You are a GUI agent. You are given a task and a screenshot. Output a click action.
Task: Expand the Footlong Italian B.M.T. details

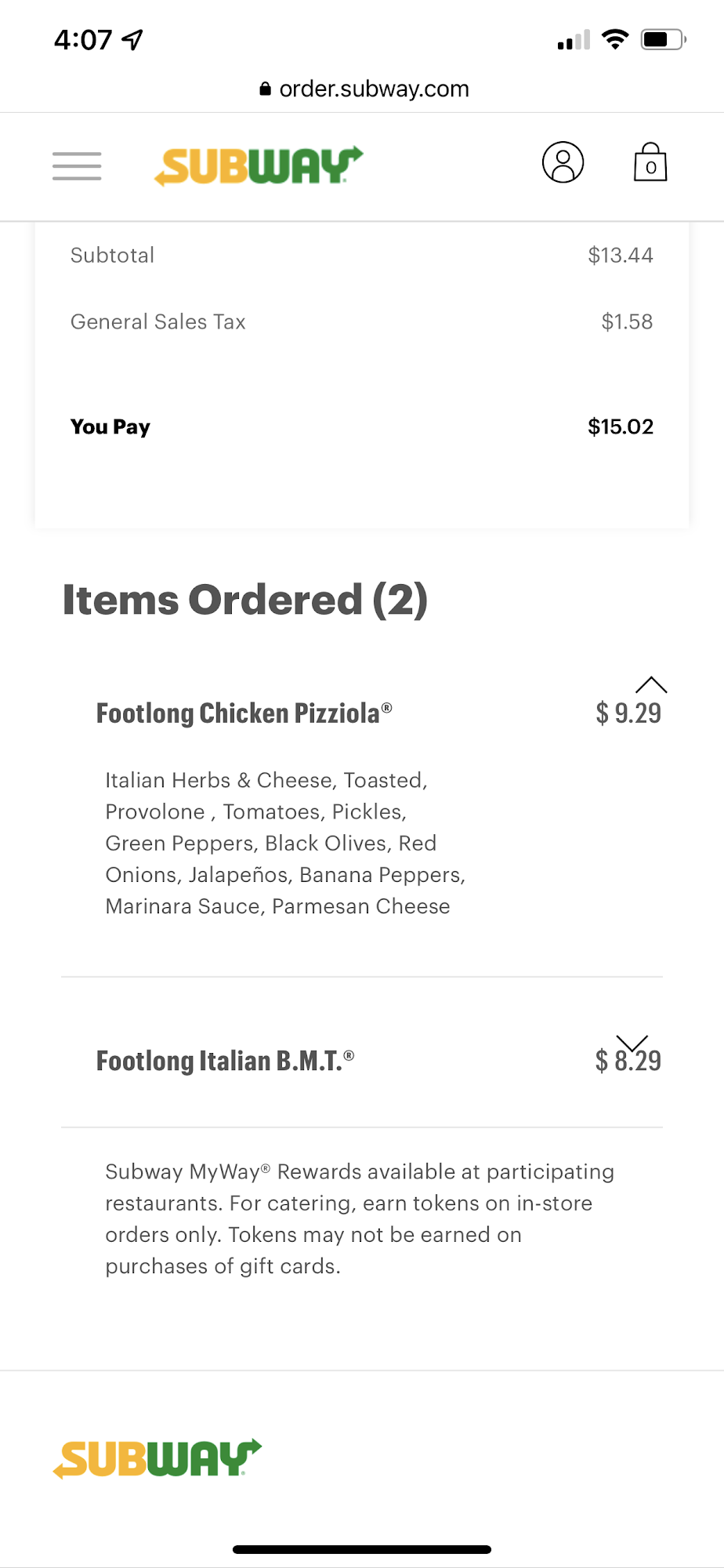(633, 1044)
